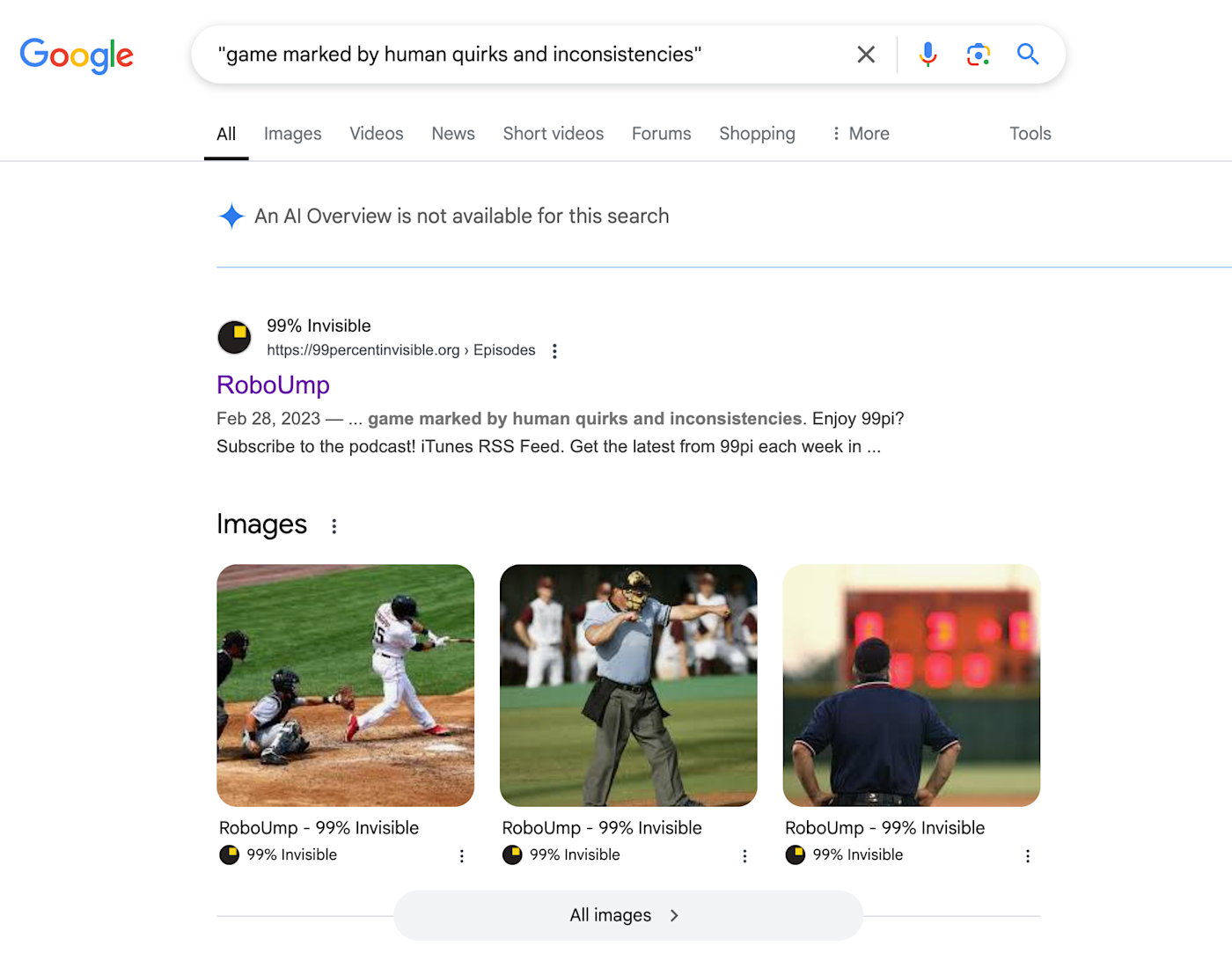Open the umpire facing scoreboard image
Image resolution: width=1232 pixels, height=968 pixels.
[911, 685]
